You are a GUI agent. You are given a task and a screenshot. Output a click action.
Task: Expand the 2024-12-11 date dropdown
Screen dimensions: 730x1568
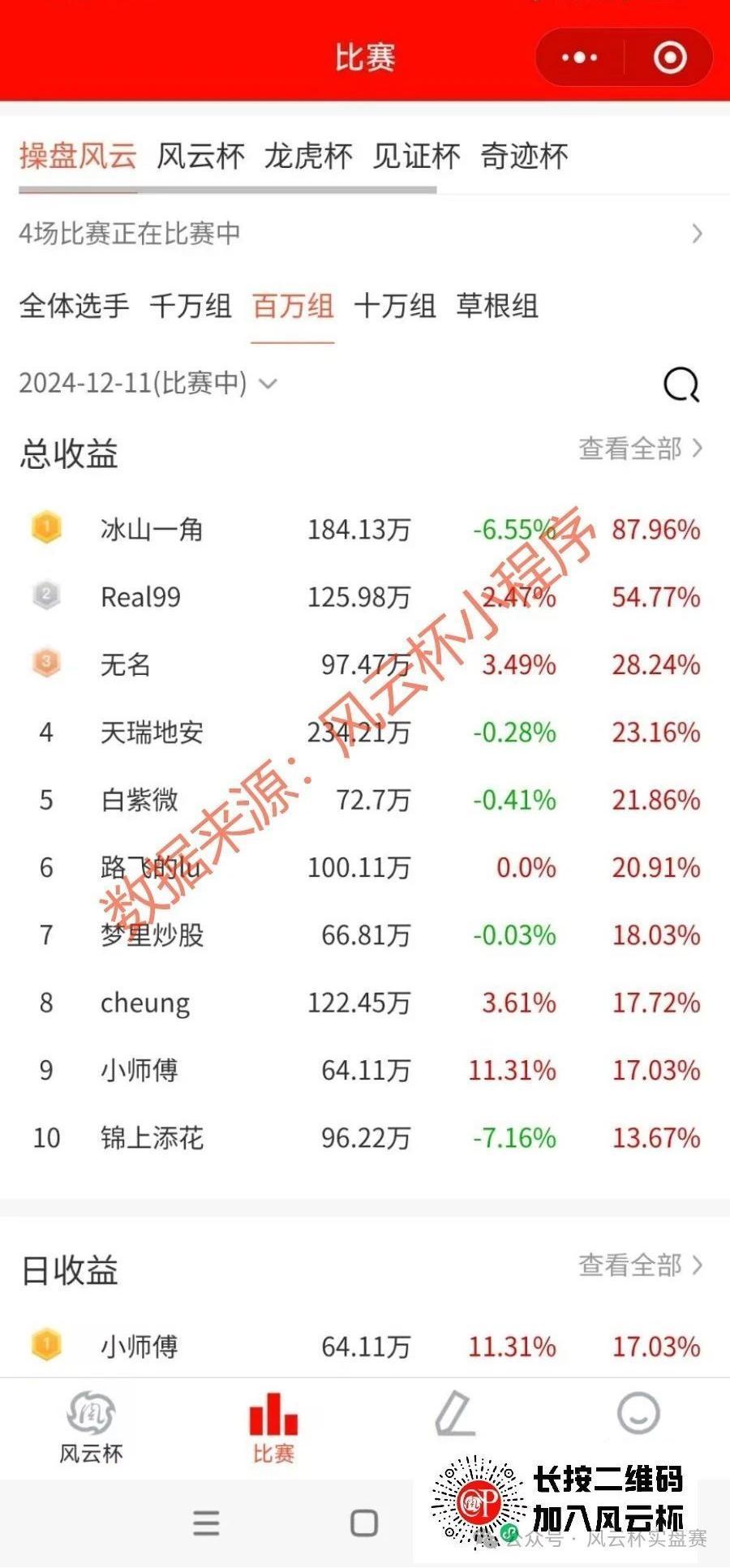coord(148,383)
